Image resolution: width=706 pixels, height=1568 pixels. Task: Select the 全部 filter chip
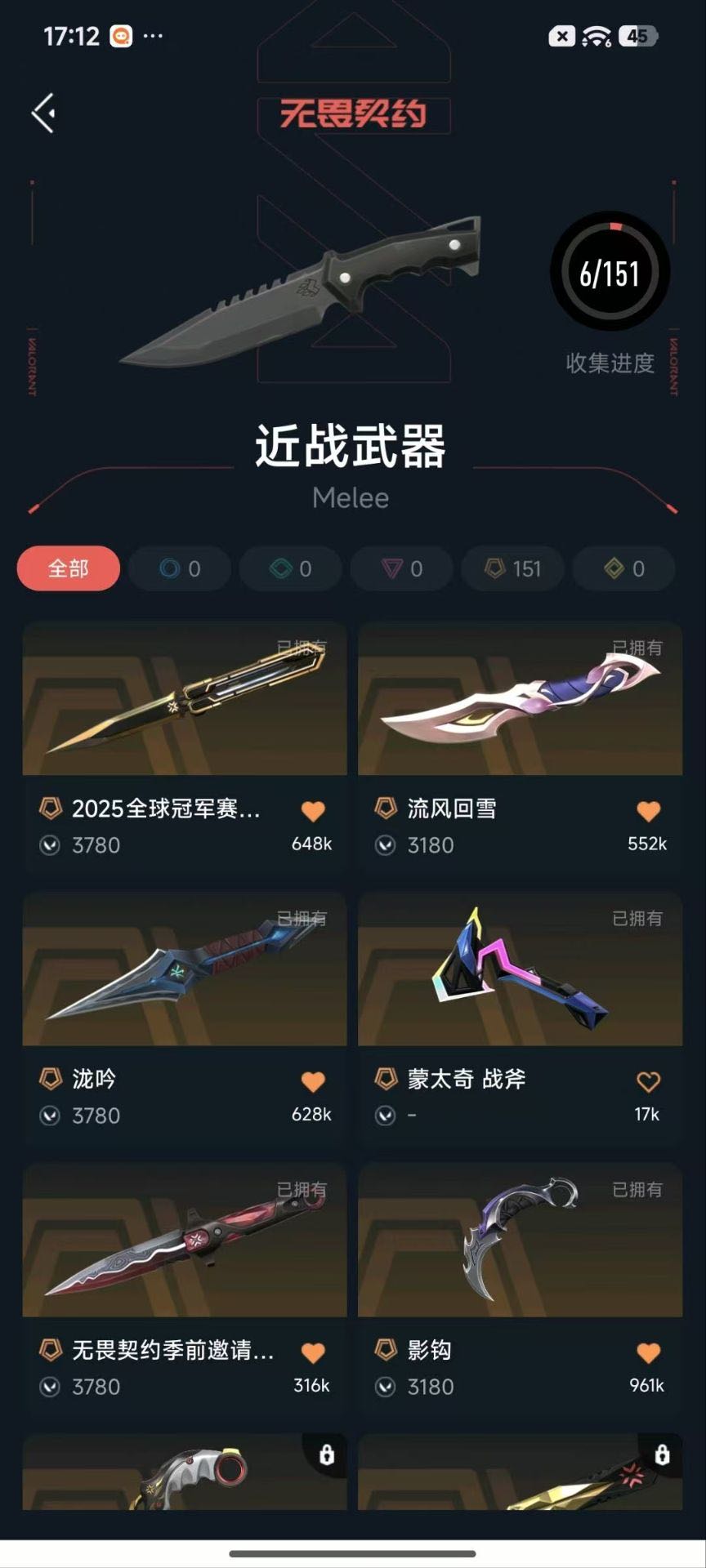[69, 568]
